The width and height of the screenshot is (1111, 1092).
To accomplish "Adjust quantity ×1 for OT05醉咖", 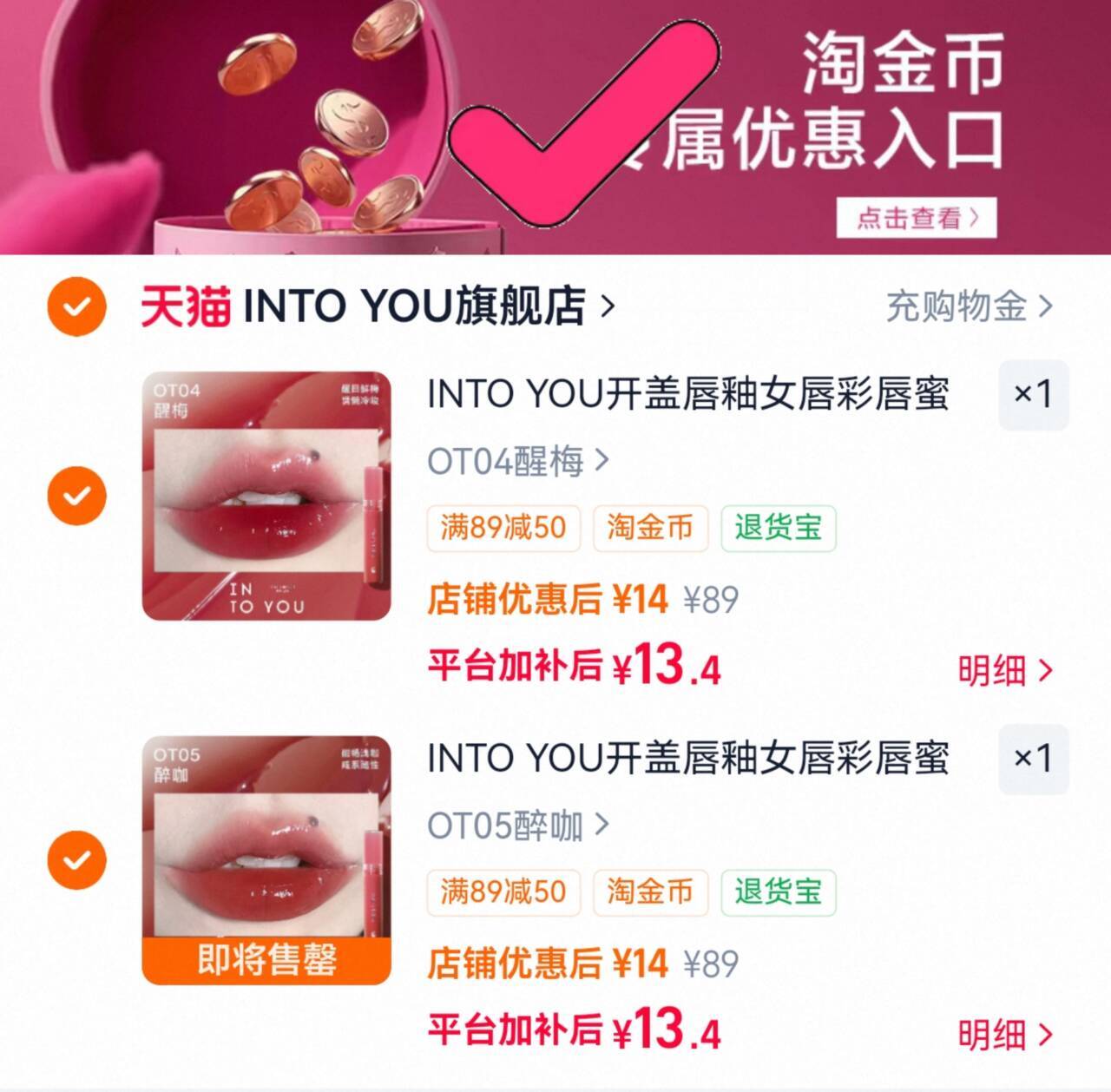I will coord(1033,760).
